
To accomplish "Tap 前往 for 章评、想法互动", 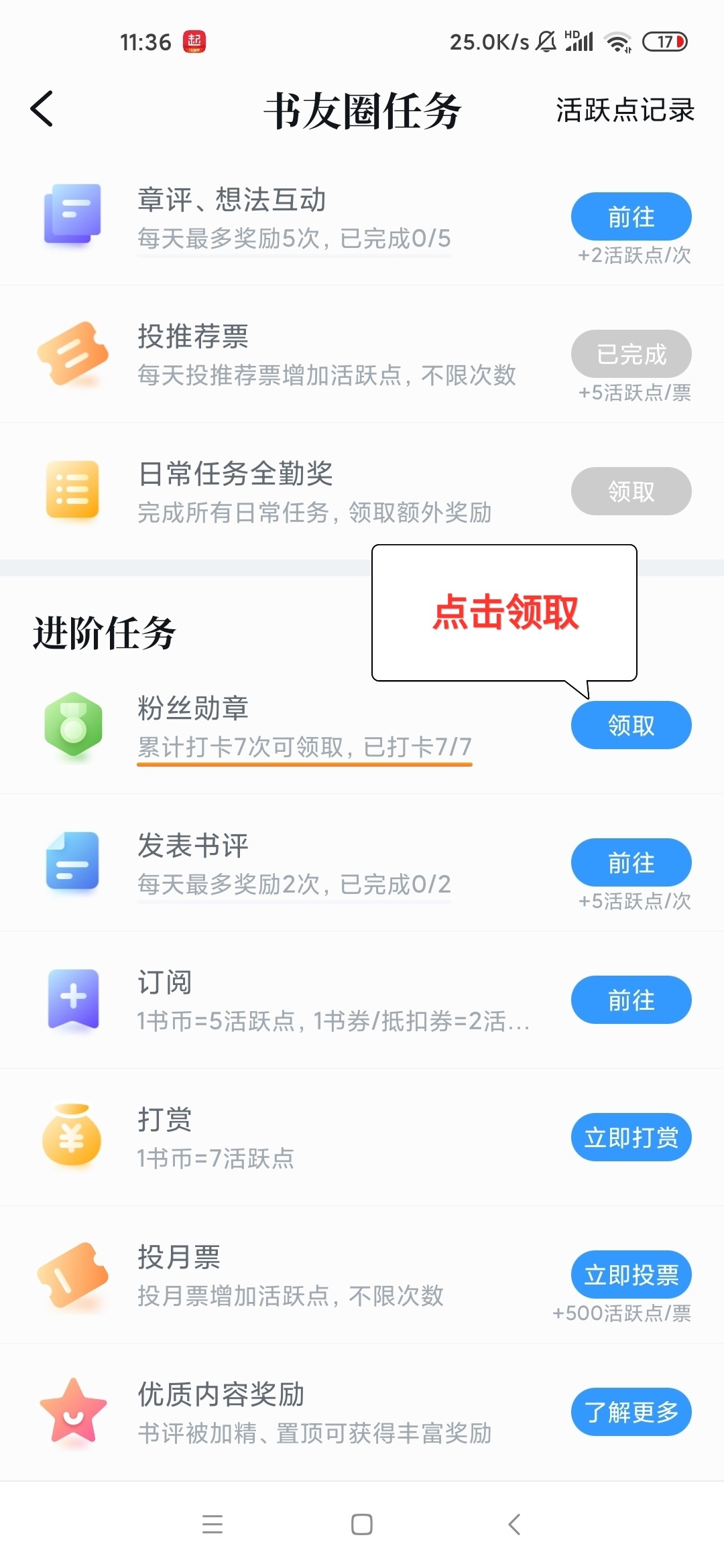I will [x=631, y=216].
